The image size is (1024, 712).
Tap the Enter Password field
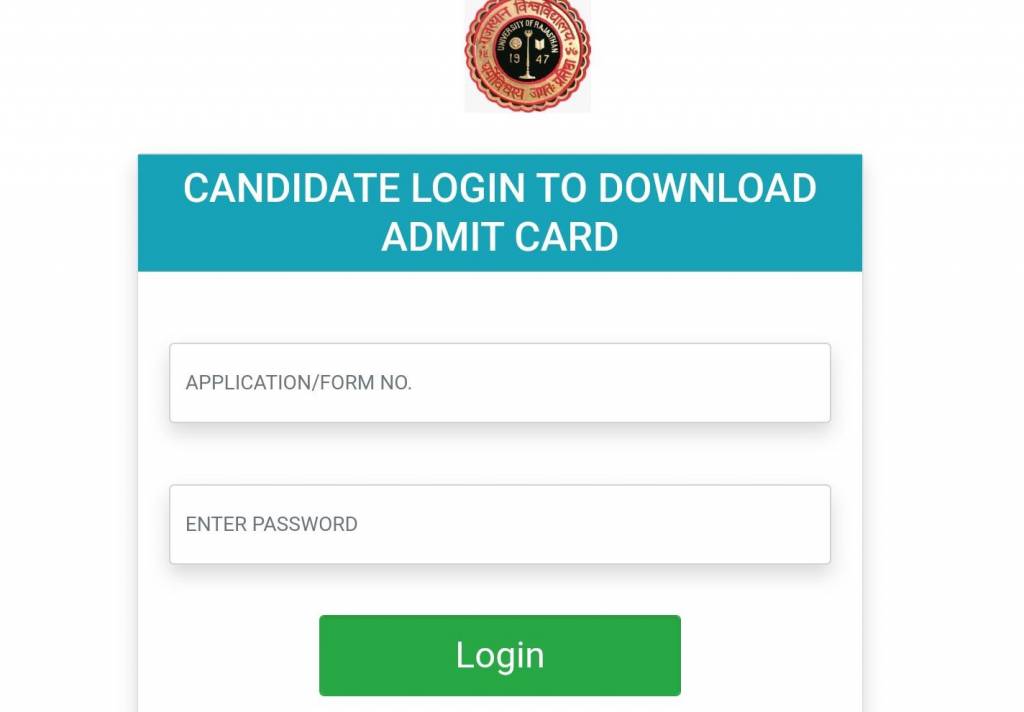click(x=500, y=524)
